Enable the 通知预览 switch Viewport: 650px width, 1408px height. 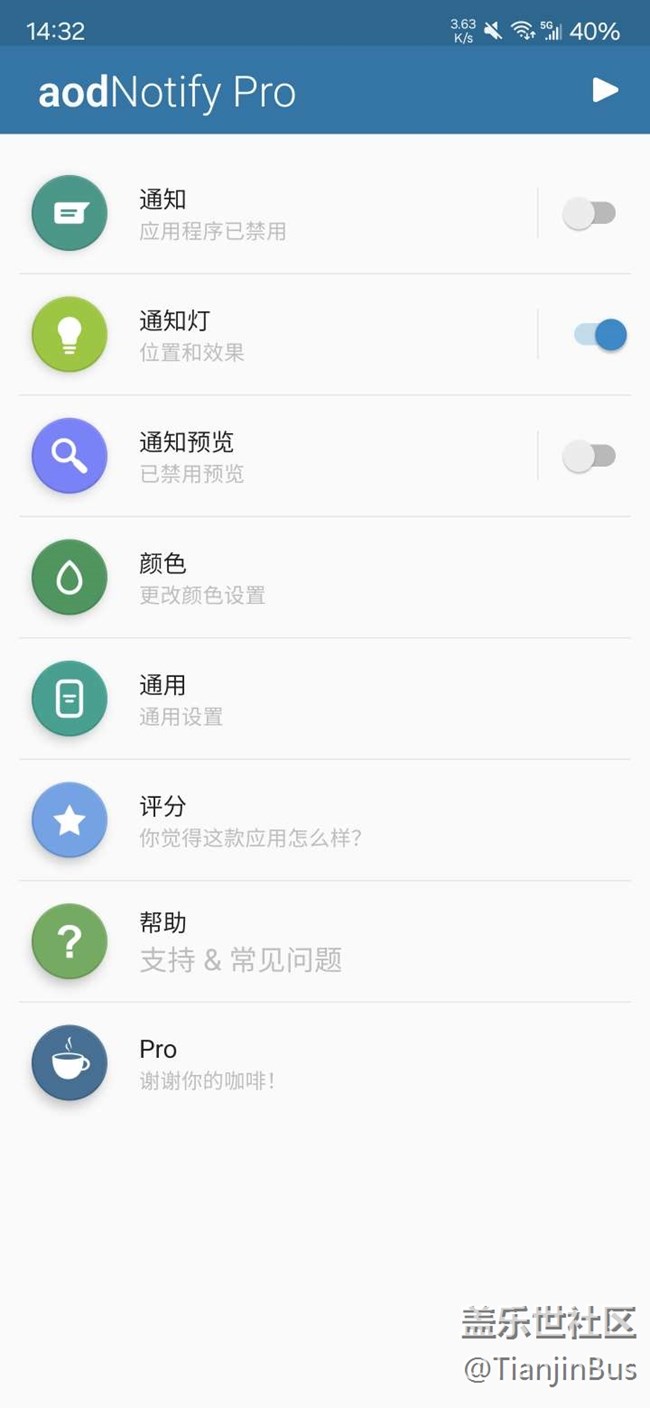pyautogui.click(x=589, y=457)
